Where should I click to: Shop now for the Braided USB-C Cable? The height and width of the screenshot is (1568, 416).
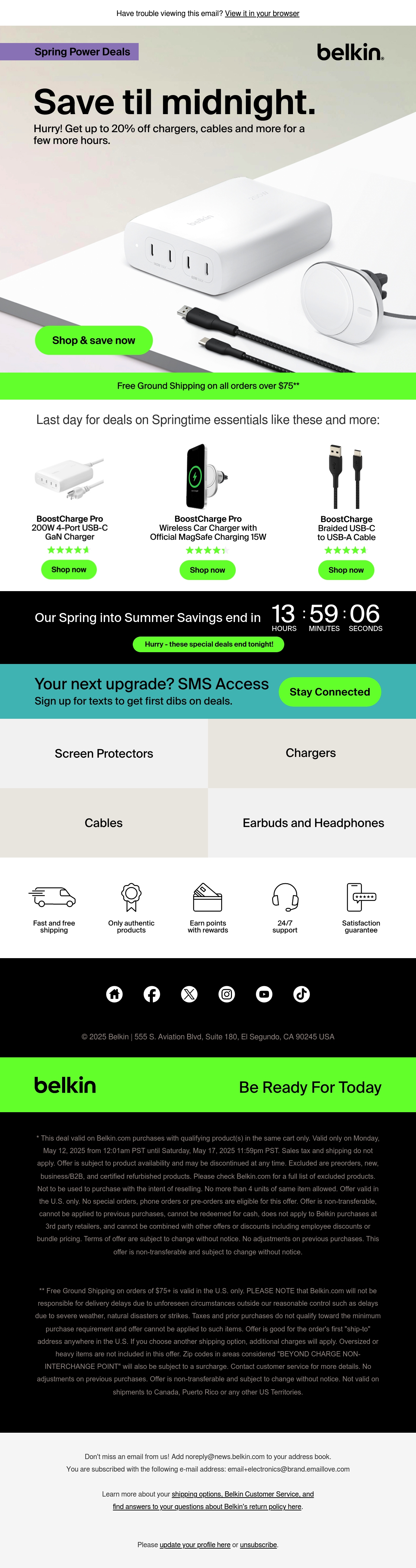point(346,570)
